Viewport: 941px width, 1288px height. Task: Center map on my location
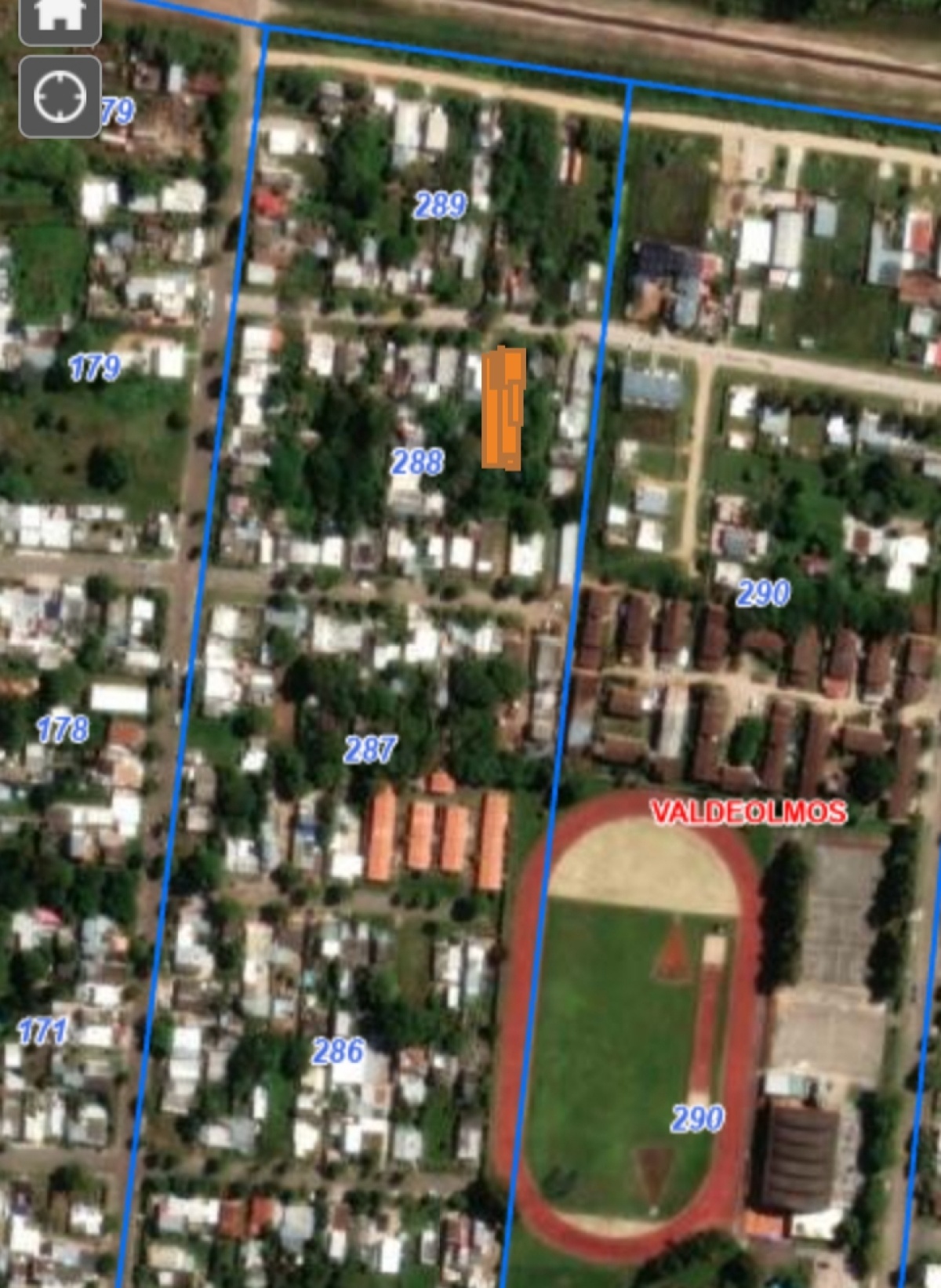point(60,97)
